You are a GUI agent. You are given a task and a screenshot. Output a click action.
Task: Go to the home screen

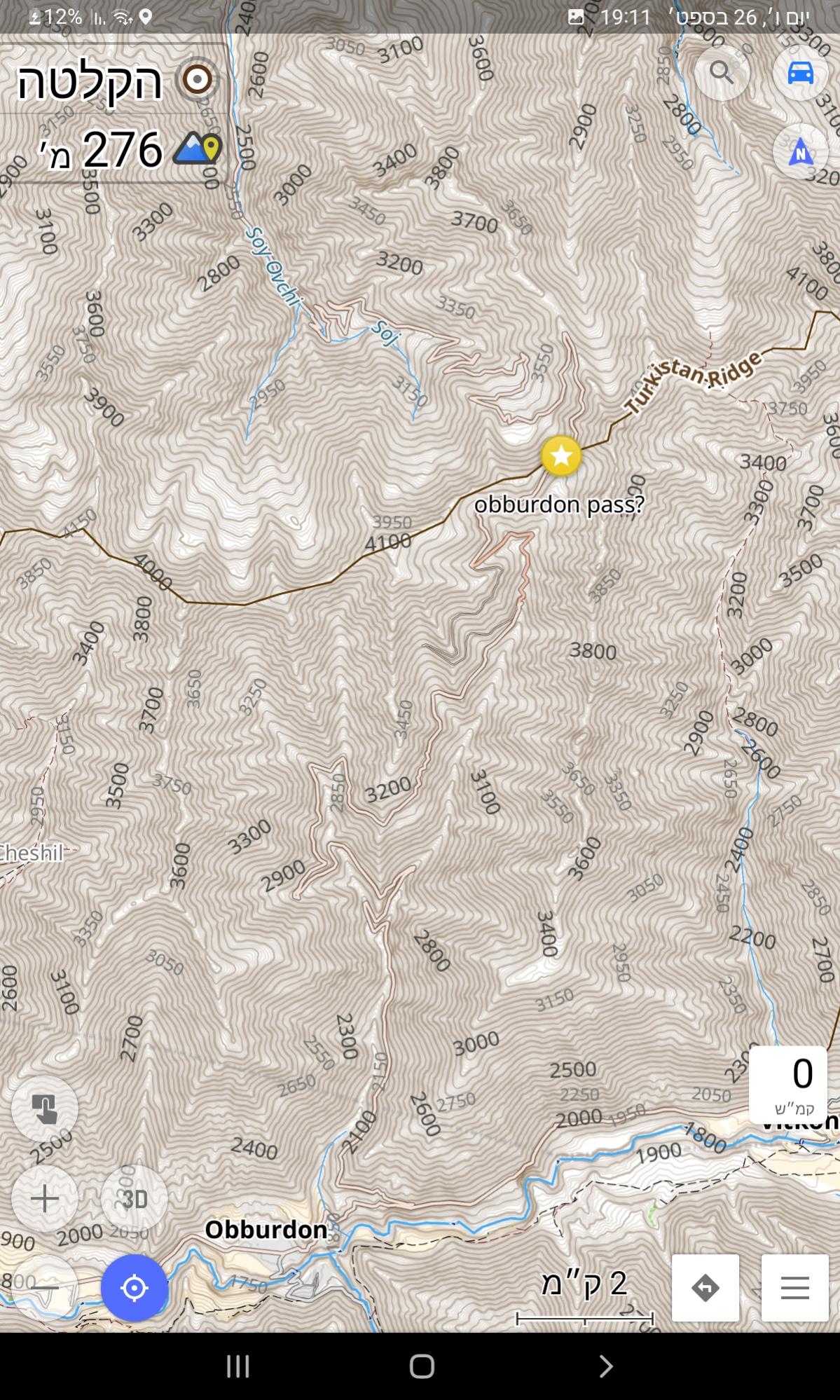[x=421, y=1366]
